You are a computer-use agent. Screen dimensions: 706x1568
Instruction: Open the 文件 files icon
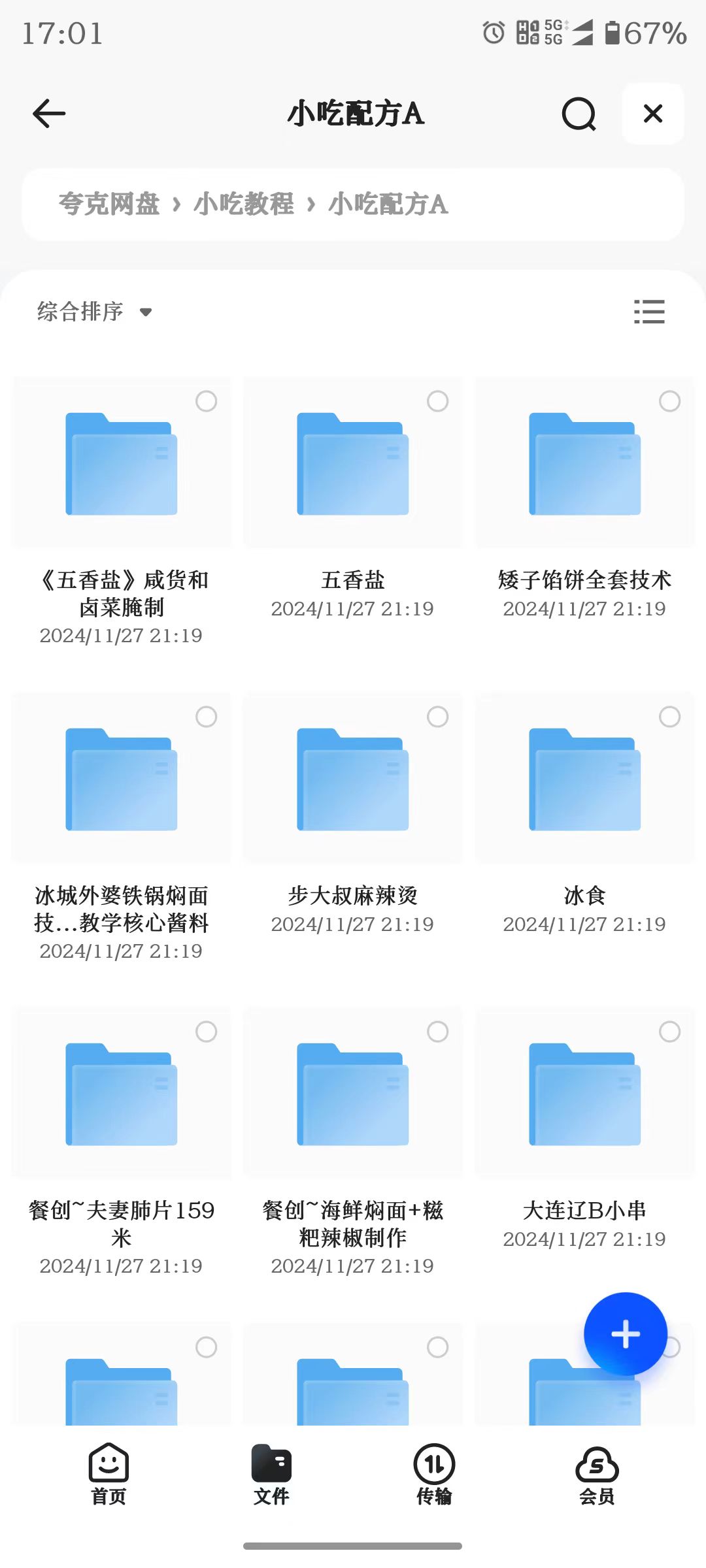pos(271,1467)
